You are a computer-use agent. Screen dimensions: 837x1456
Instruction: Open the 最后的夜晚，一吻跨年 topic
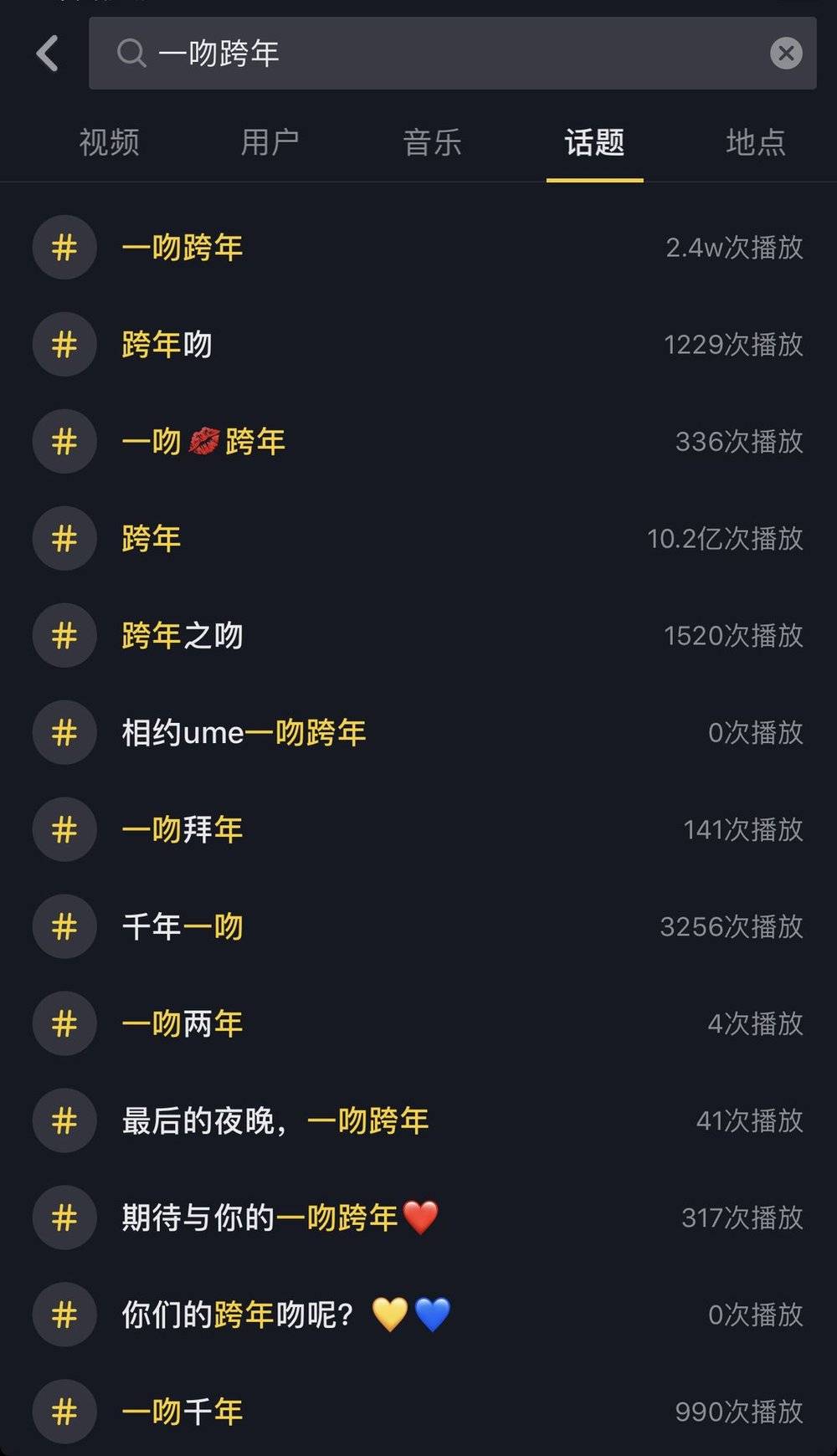pyautogui.click(x=418, y=1121)
